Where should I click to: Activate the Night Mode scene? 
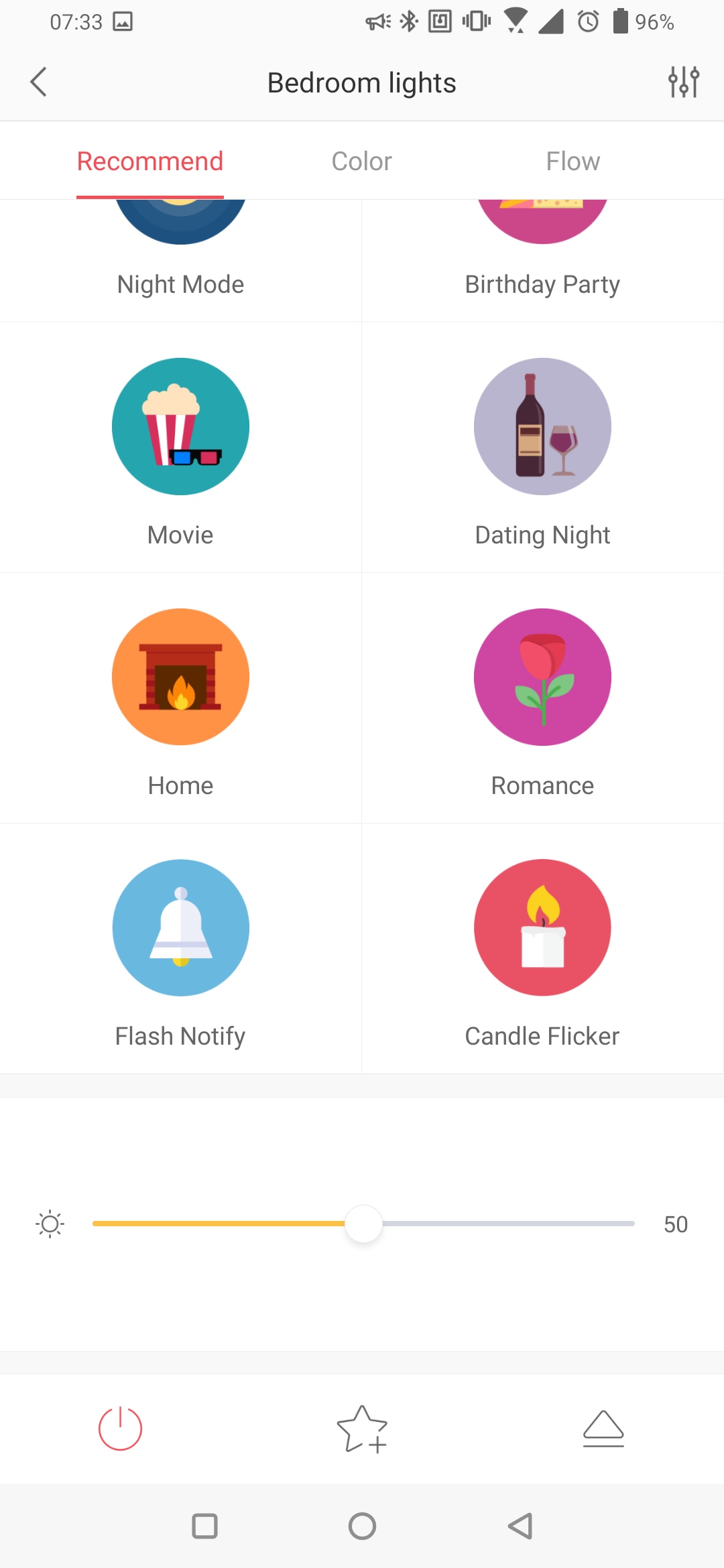[180, 261]
